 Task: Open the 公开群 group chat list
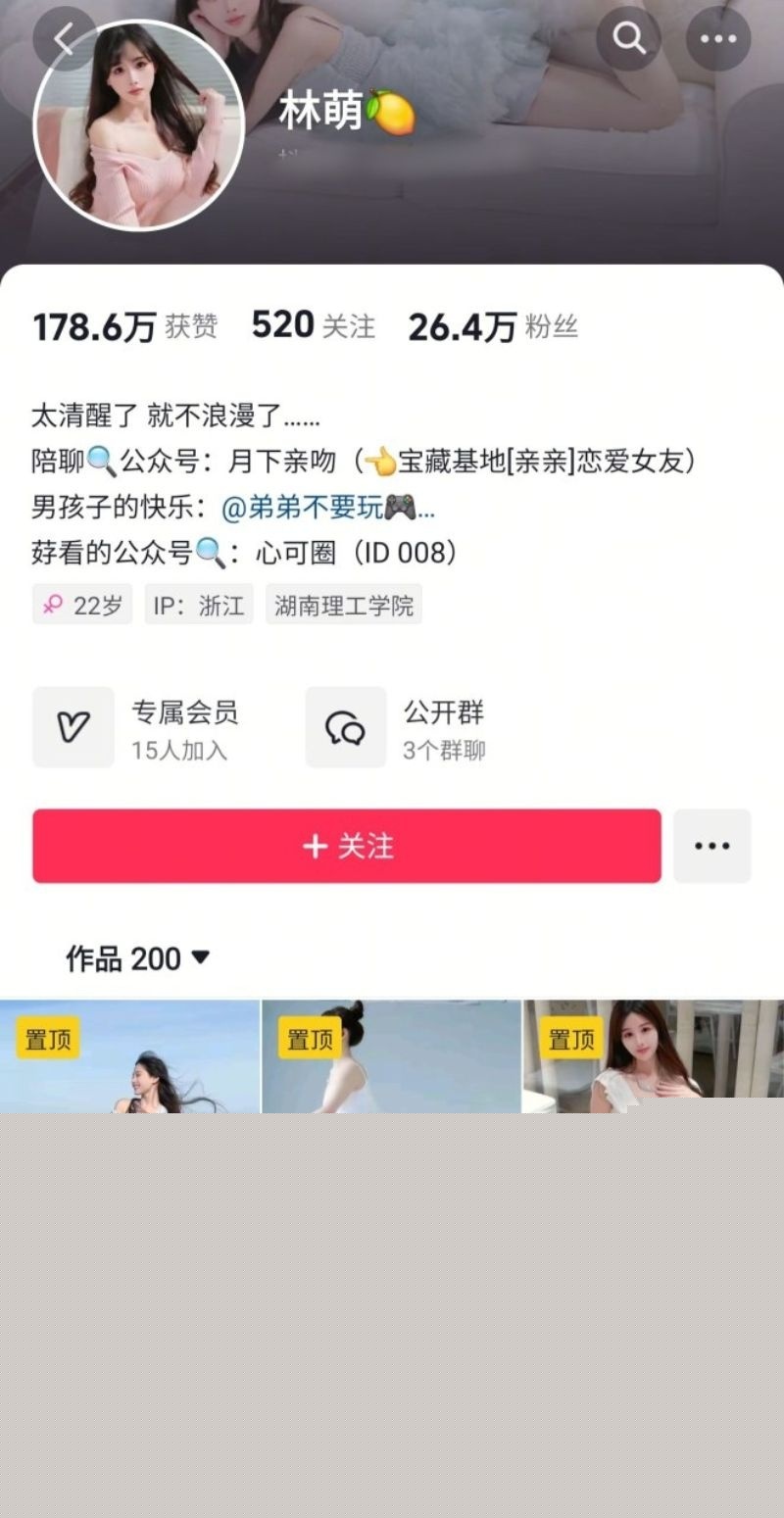412,727
